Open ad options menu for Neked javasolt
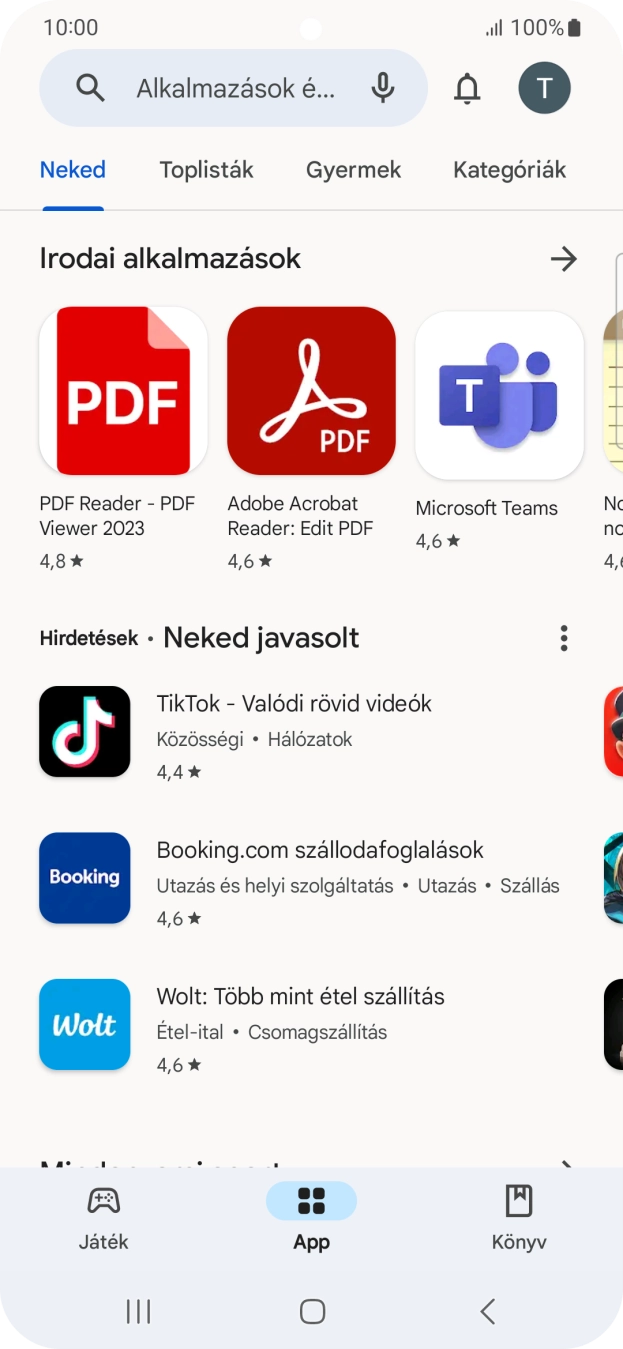 tap(564, 638)
